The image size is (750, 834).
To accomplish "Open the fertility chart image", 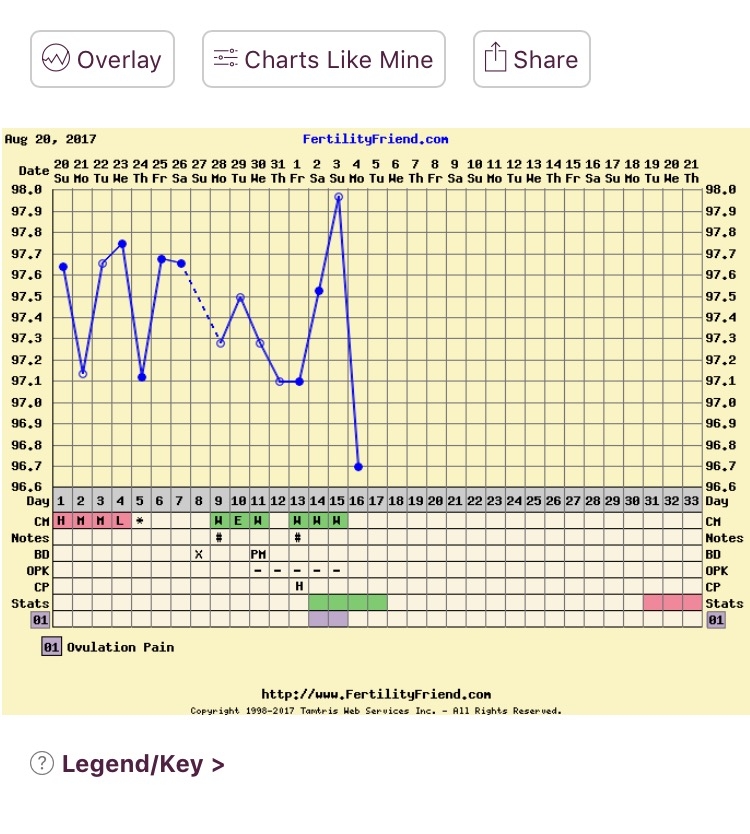I will pos(375,420).
